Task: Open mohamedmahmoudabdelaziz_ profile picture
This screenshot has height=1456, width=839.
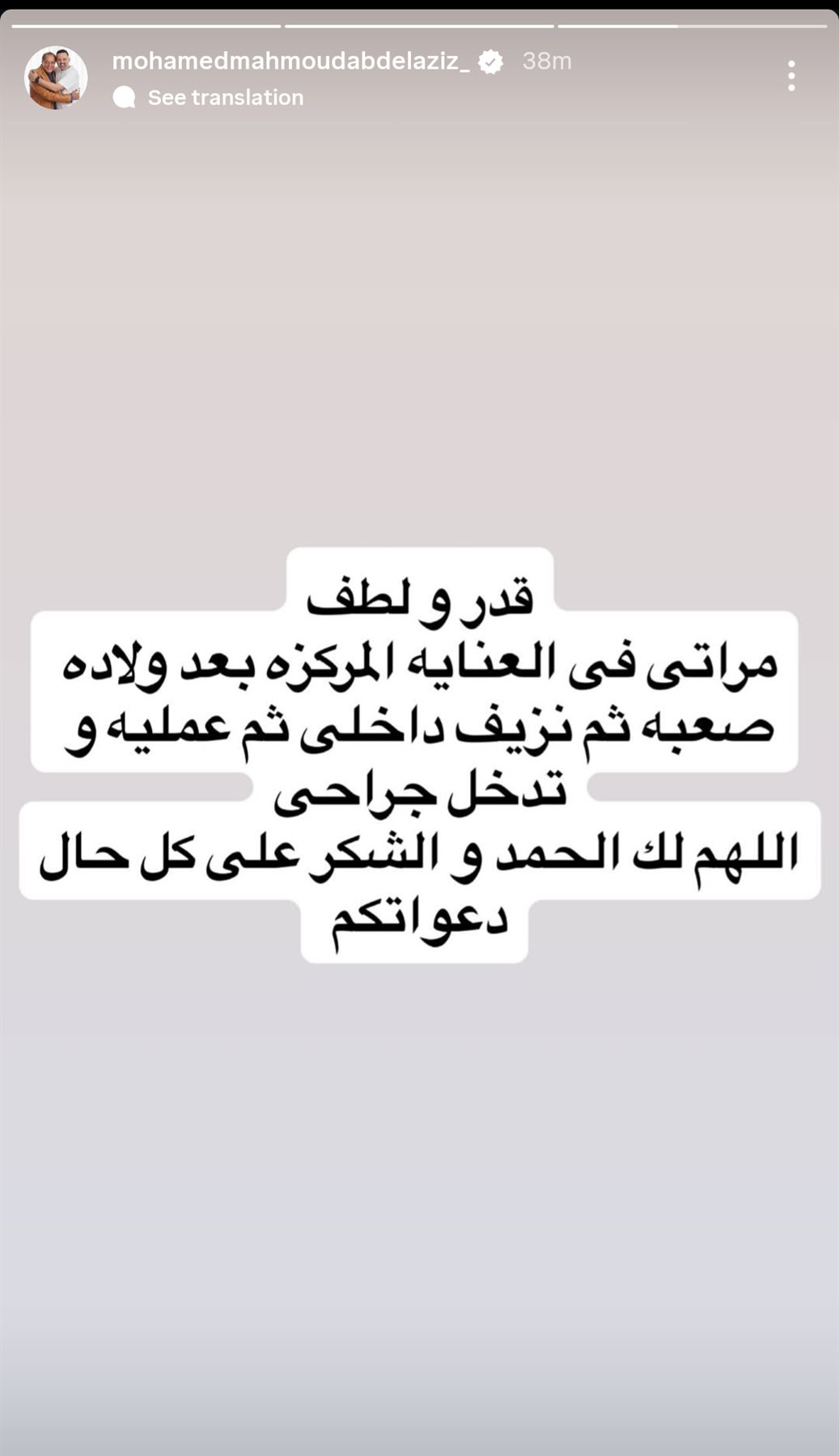Action: click(x=56, y=78)
